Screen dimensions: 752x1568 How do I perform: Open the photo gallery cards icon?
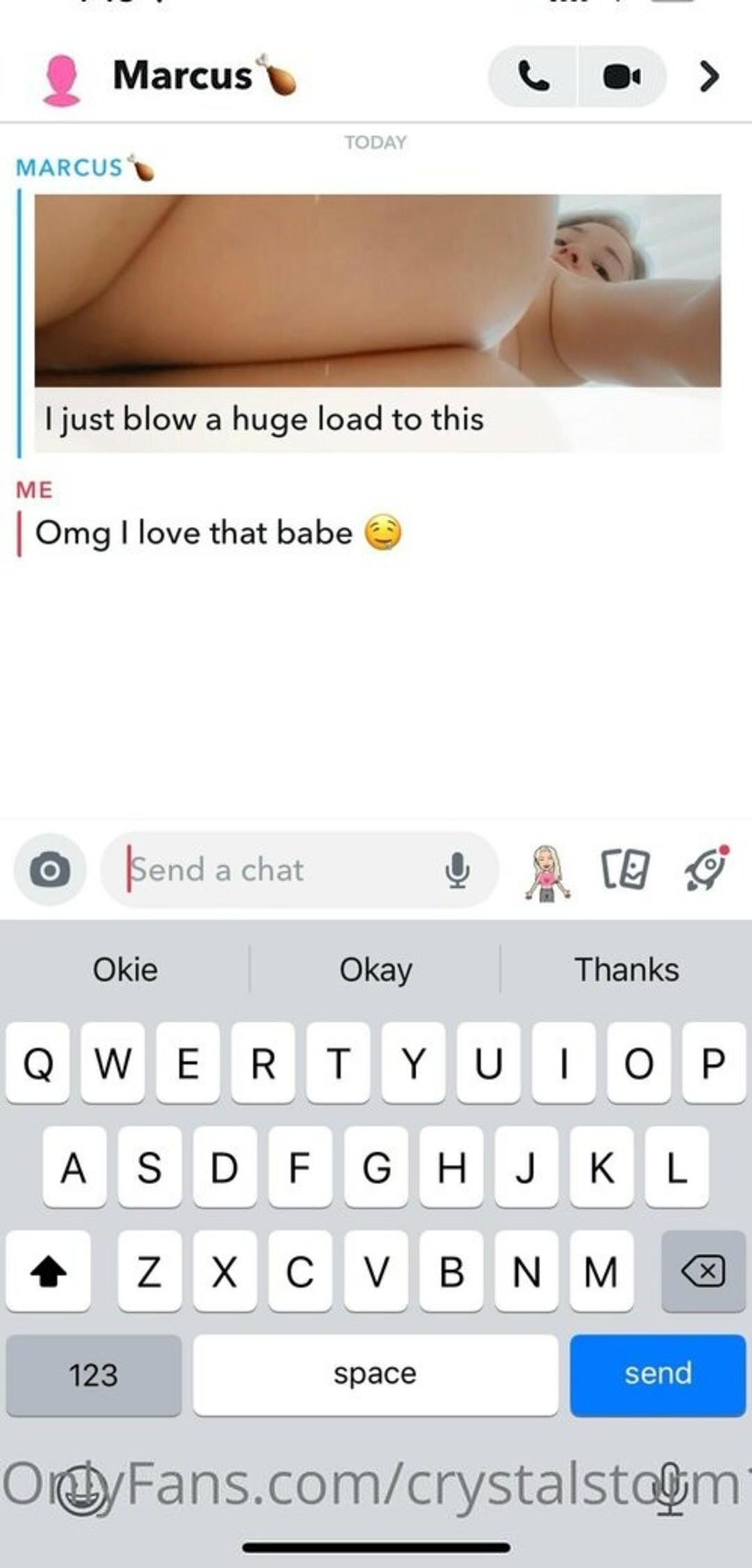(x=625, y=869)
